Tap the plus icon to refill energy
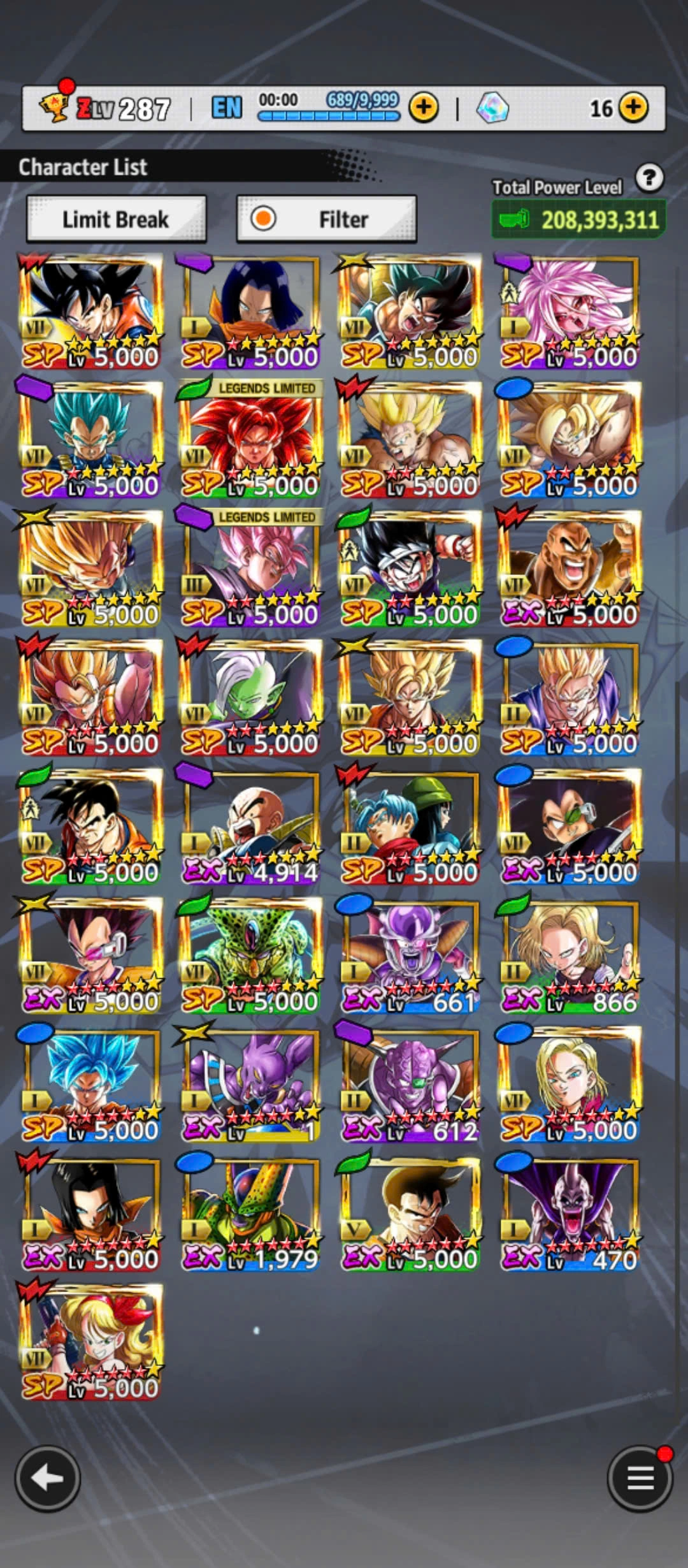The height and width of the screenshot is (1568, 688). pyautogui.click(x=424, y=108)
